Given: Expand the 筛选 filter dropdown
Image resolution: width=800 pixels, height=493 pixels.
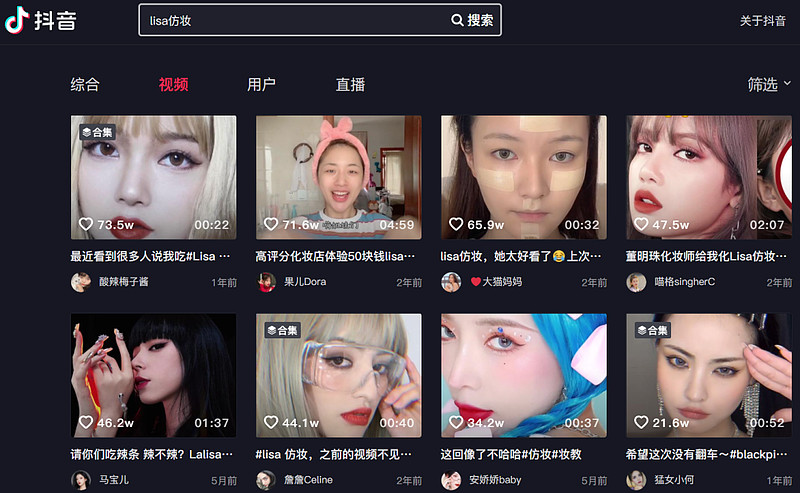Looking at the screenshot, I should coord(769,85).
